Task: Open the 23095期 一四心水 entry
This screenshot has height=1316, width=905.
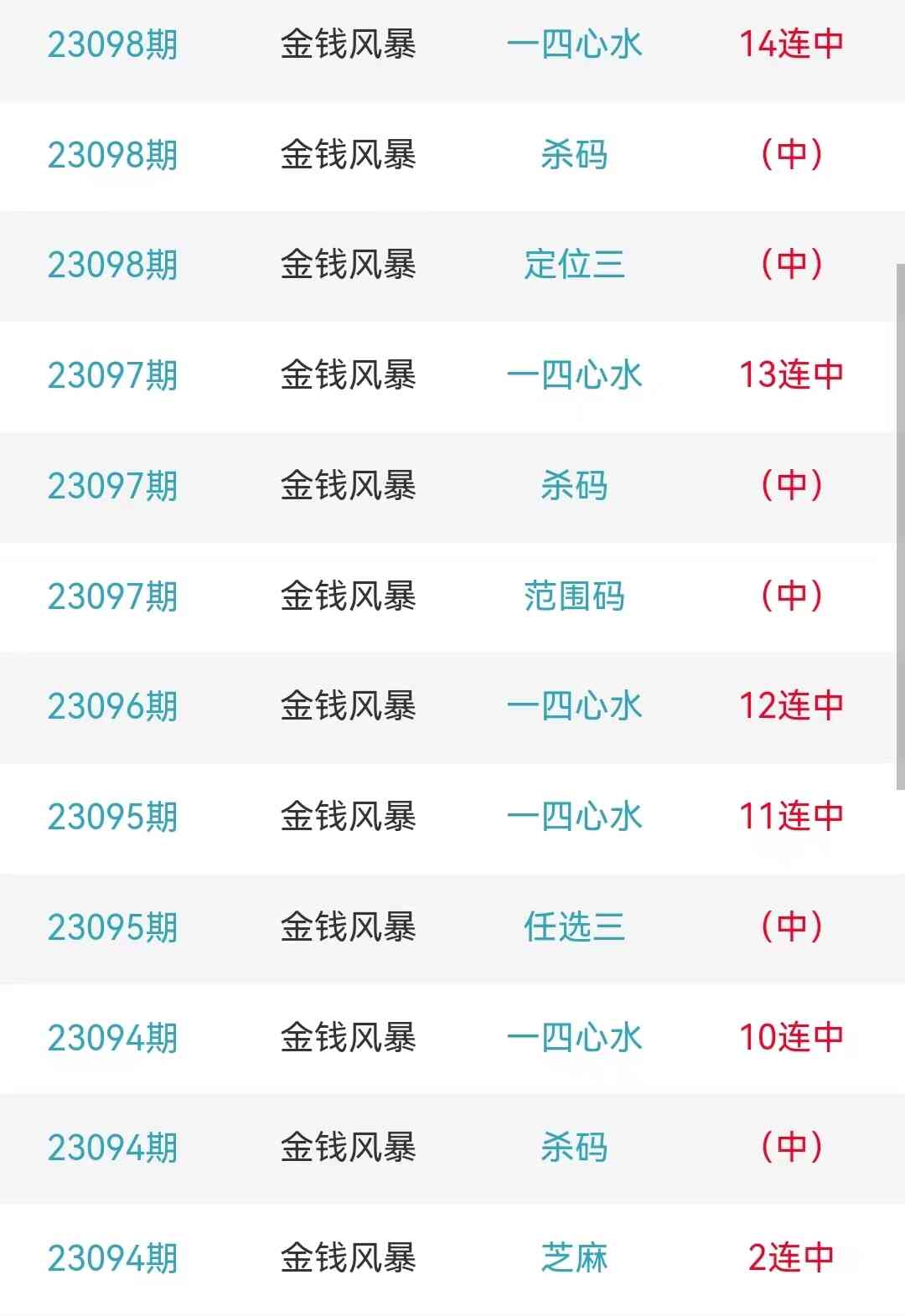Action: click(574, 817)
